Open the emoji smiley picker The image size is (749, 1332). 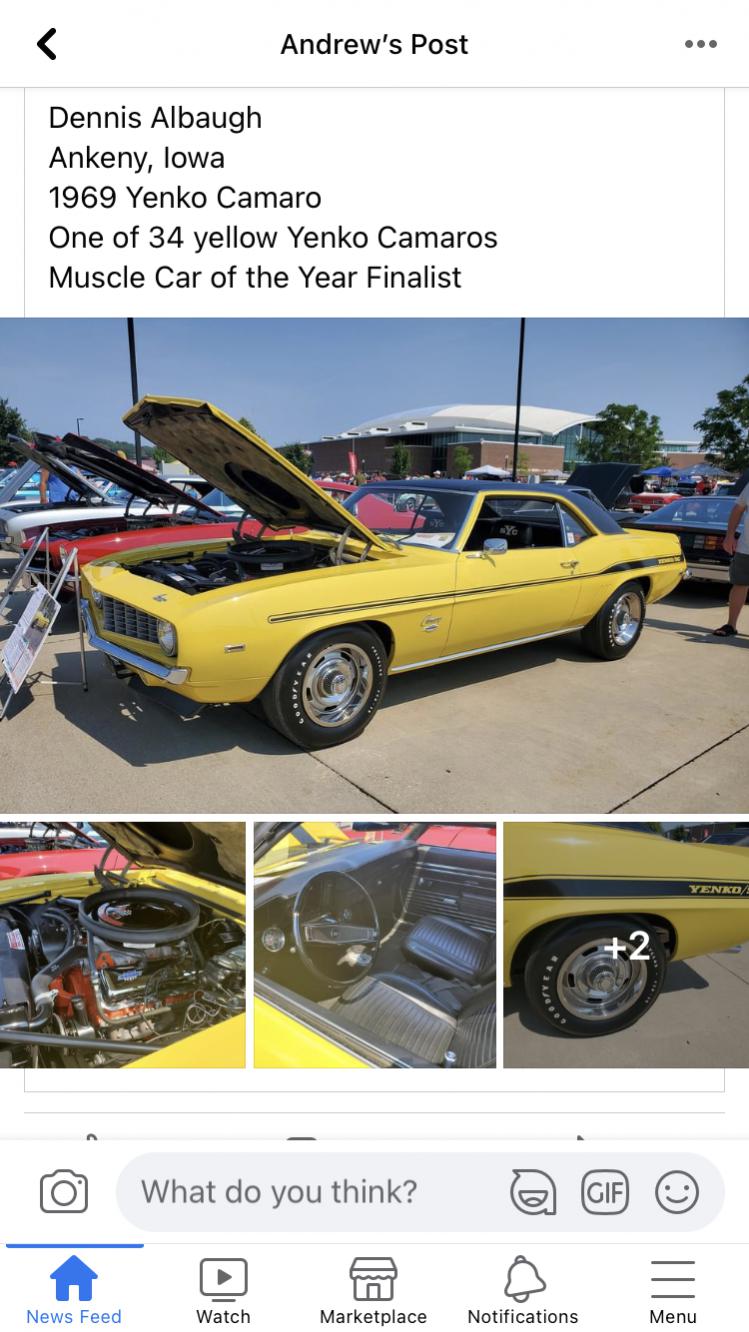677,1192
